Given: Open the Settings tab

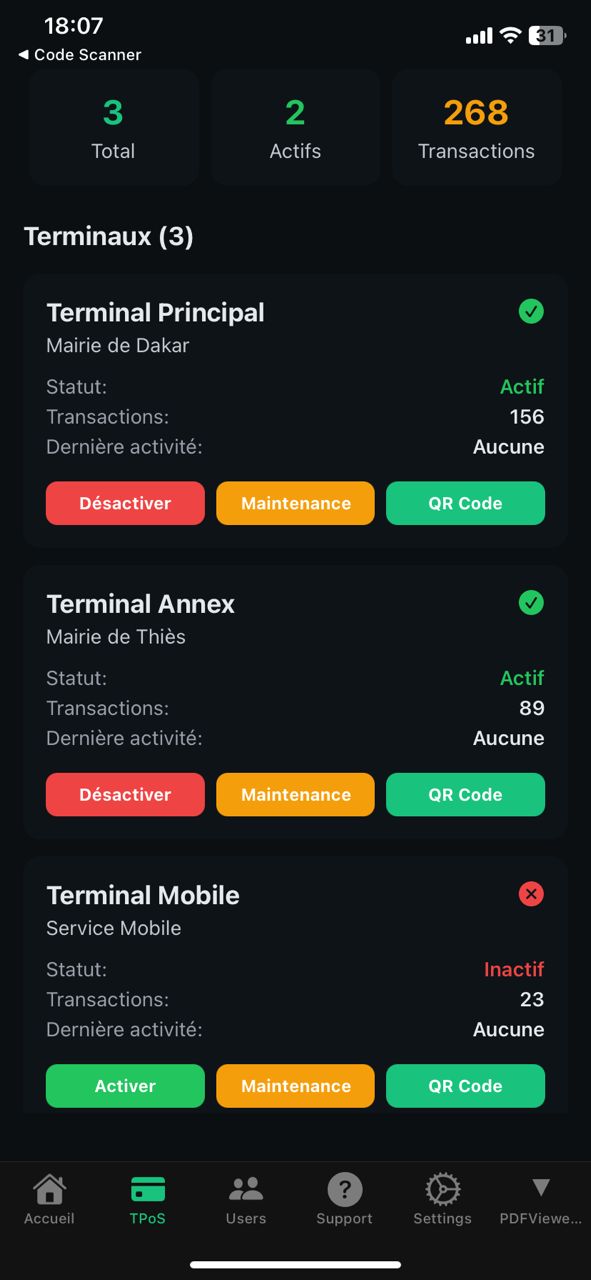Looking at the screenshot, I should [442, 1200].
